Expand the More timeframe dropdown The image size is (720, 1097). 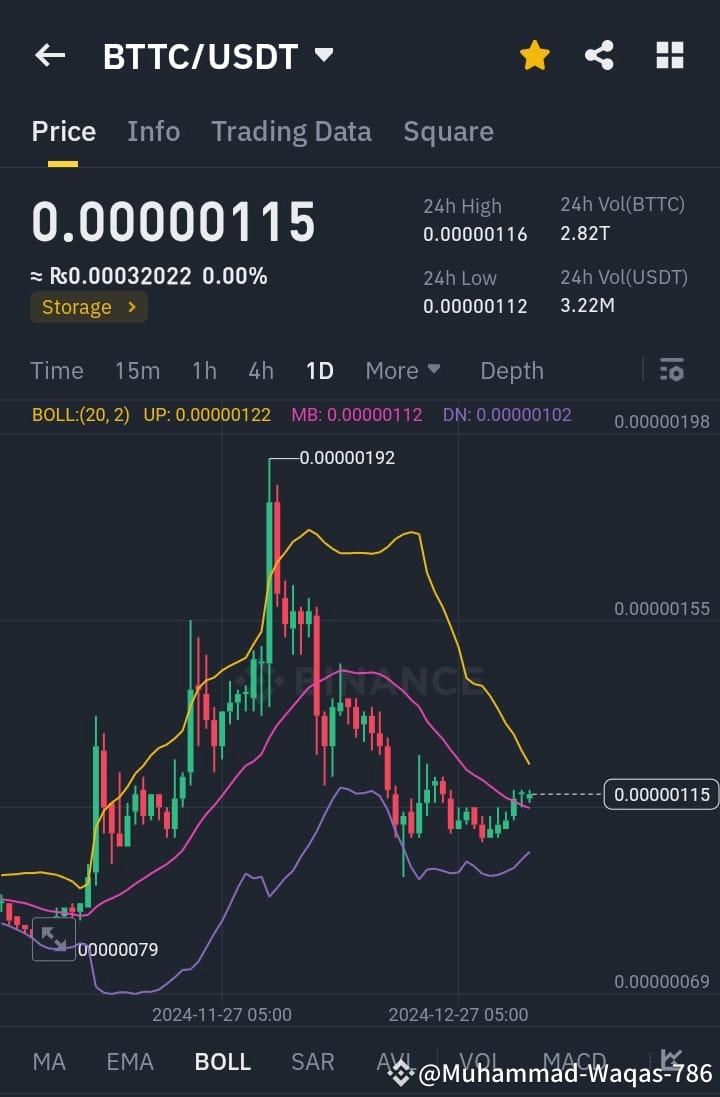pos(403,370)
